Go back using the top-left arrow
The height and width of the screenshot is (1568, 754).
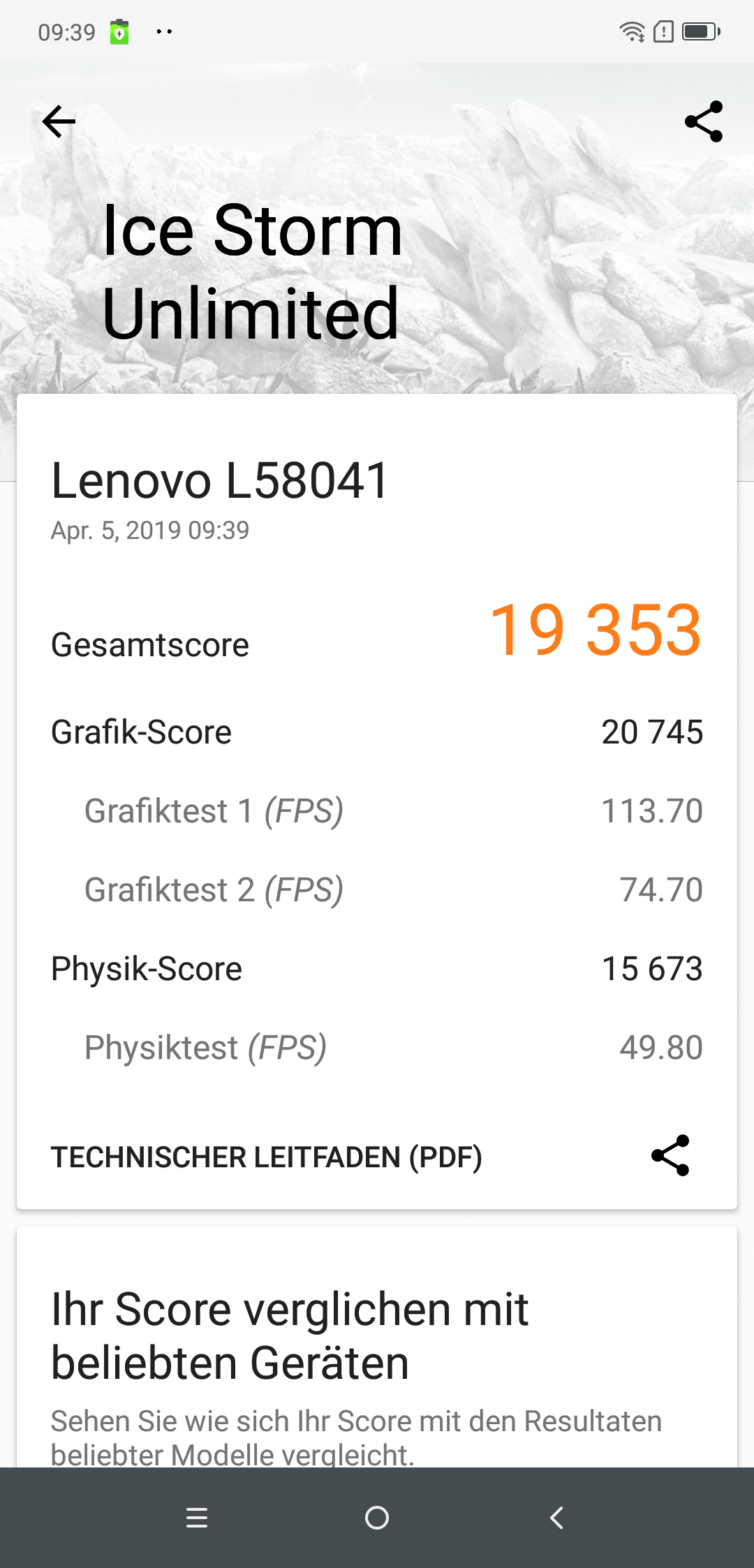coord(59,122)
